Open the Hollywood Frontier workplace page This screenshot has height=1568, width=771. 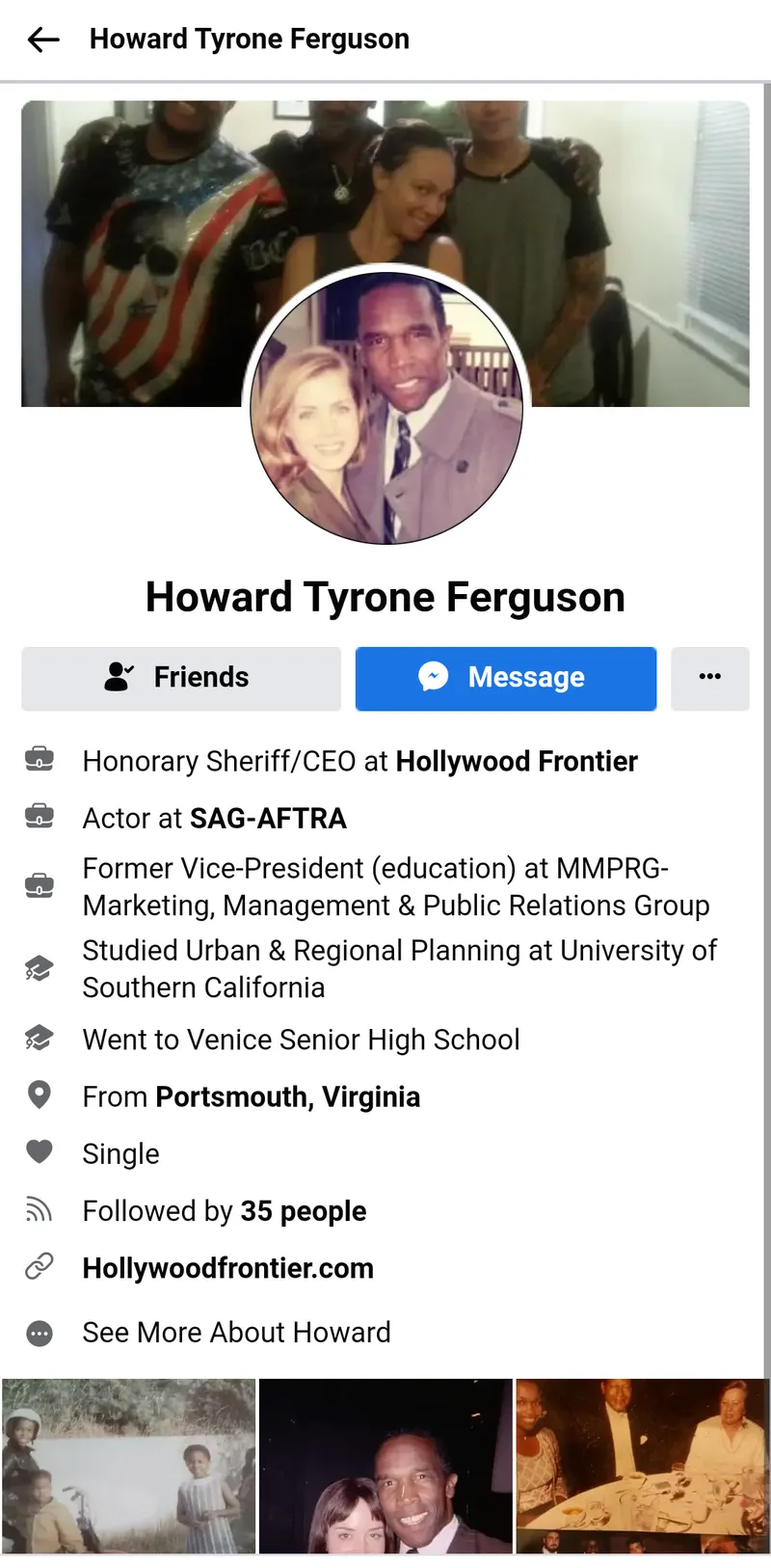tap(517, 762)
